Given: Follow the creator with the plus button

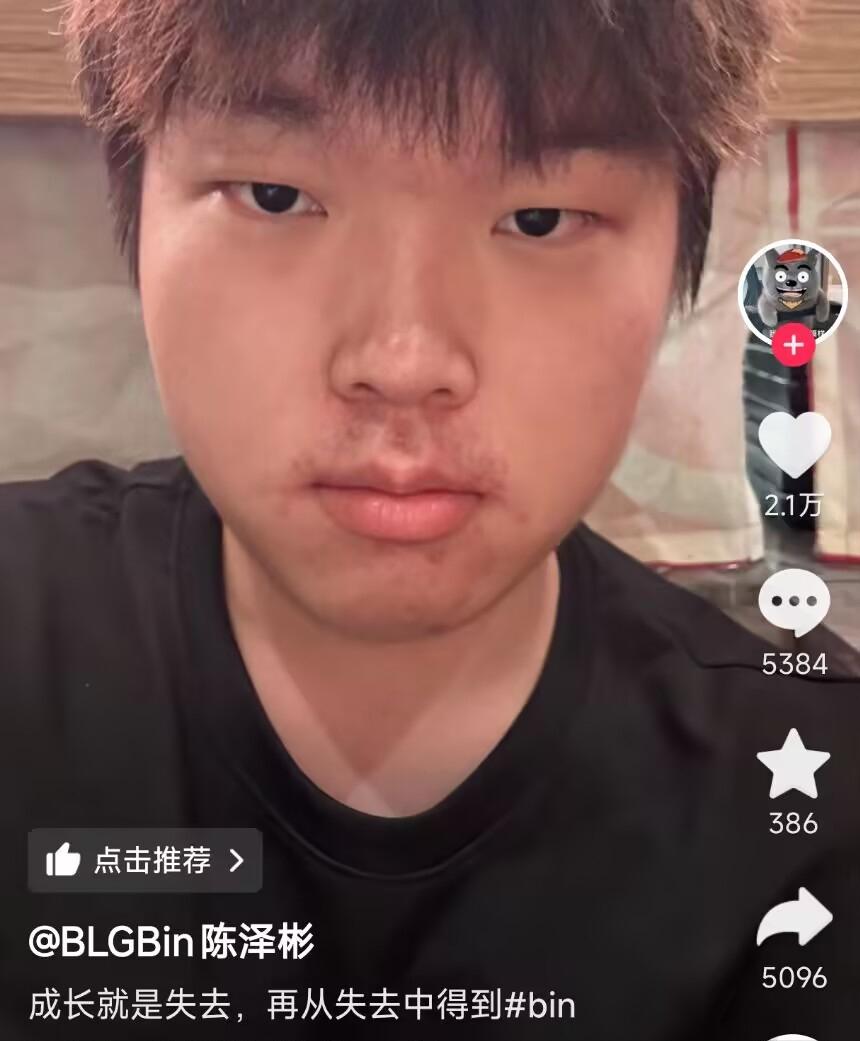Looking at the screenshot, I should coord(793,346).
